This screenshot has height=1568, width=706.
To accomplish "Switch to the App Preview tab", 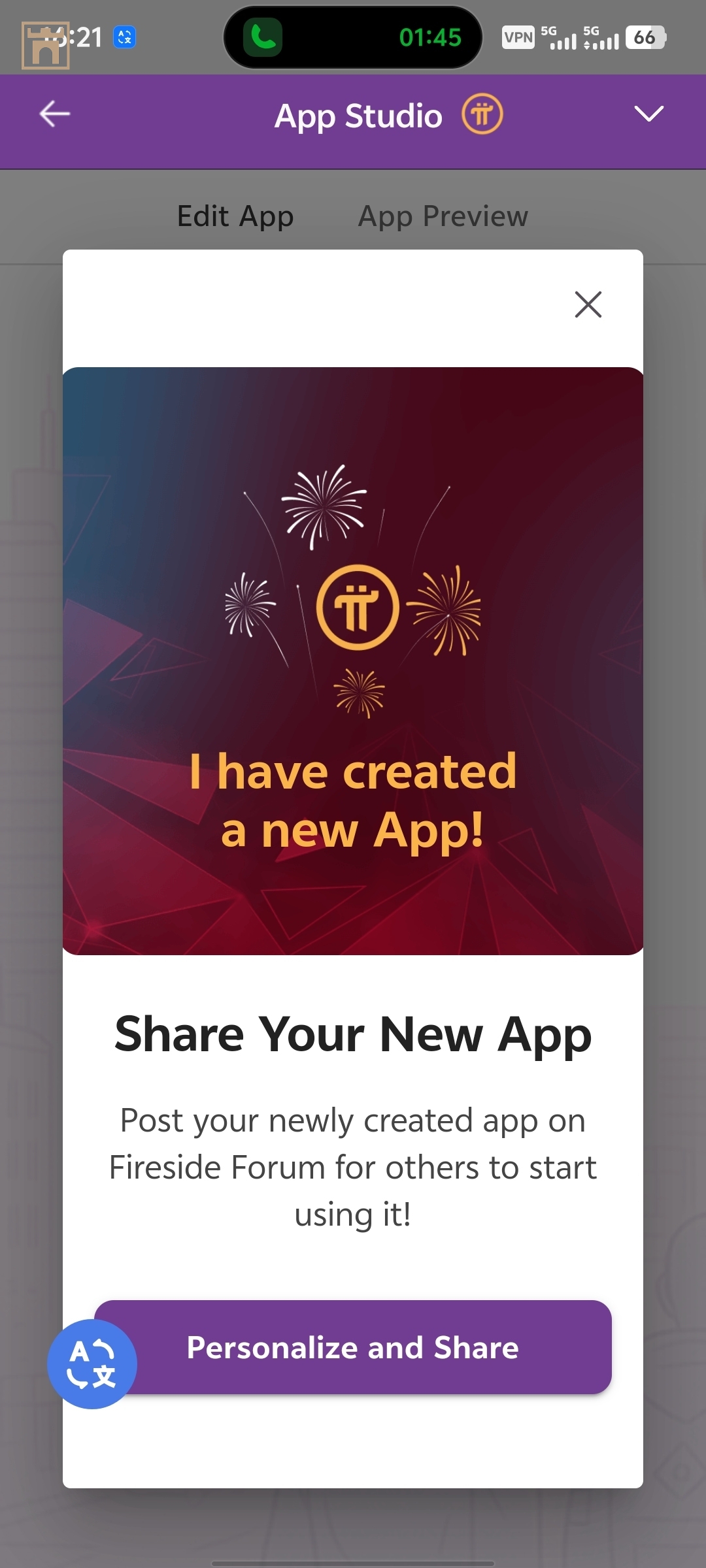I will coord(443,216).
